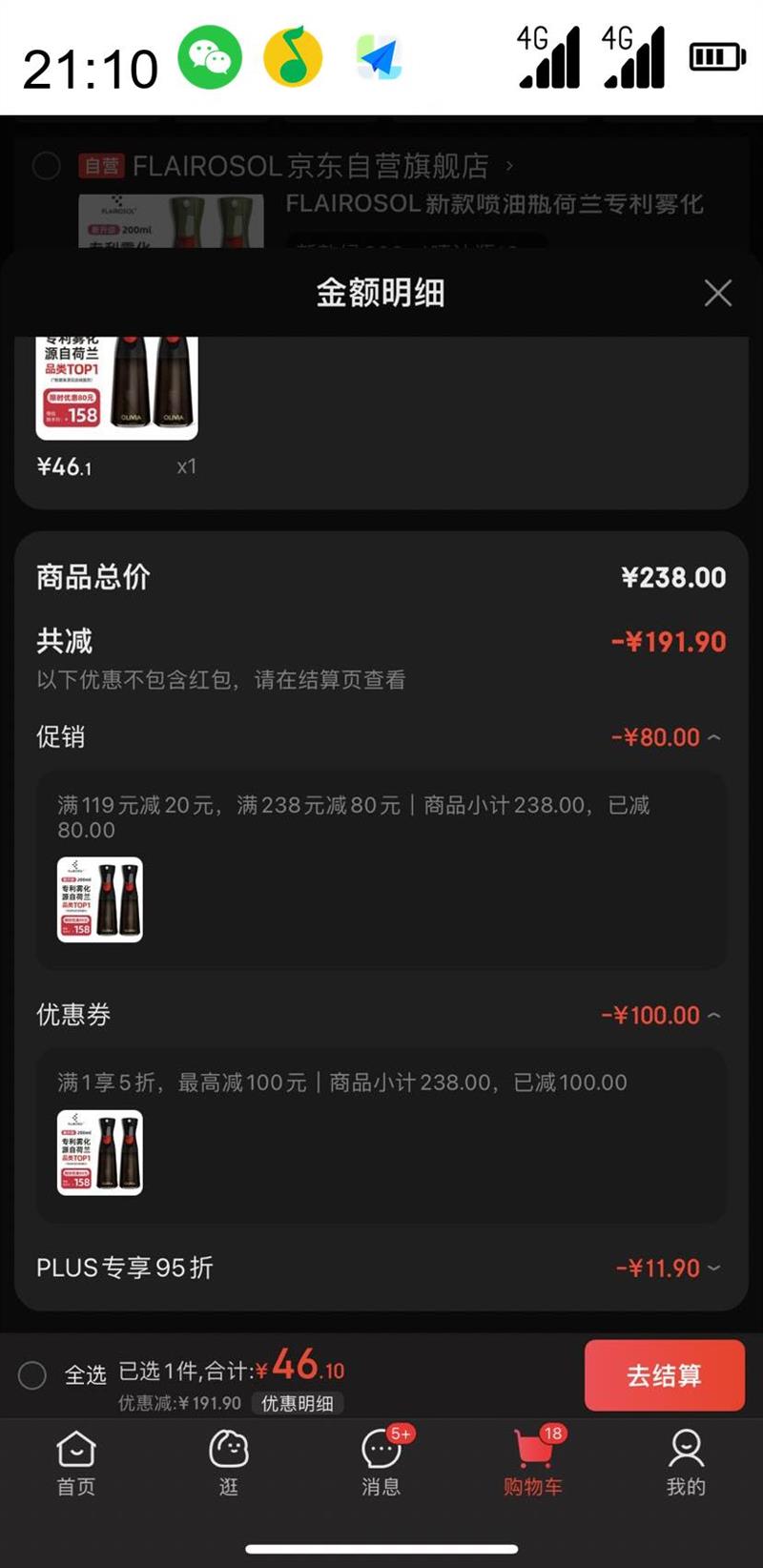Go to the 首页 tab
Viewport: 763px width, 1568px height.
coord(76,1462)
